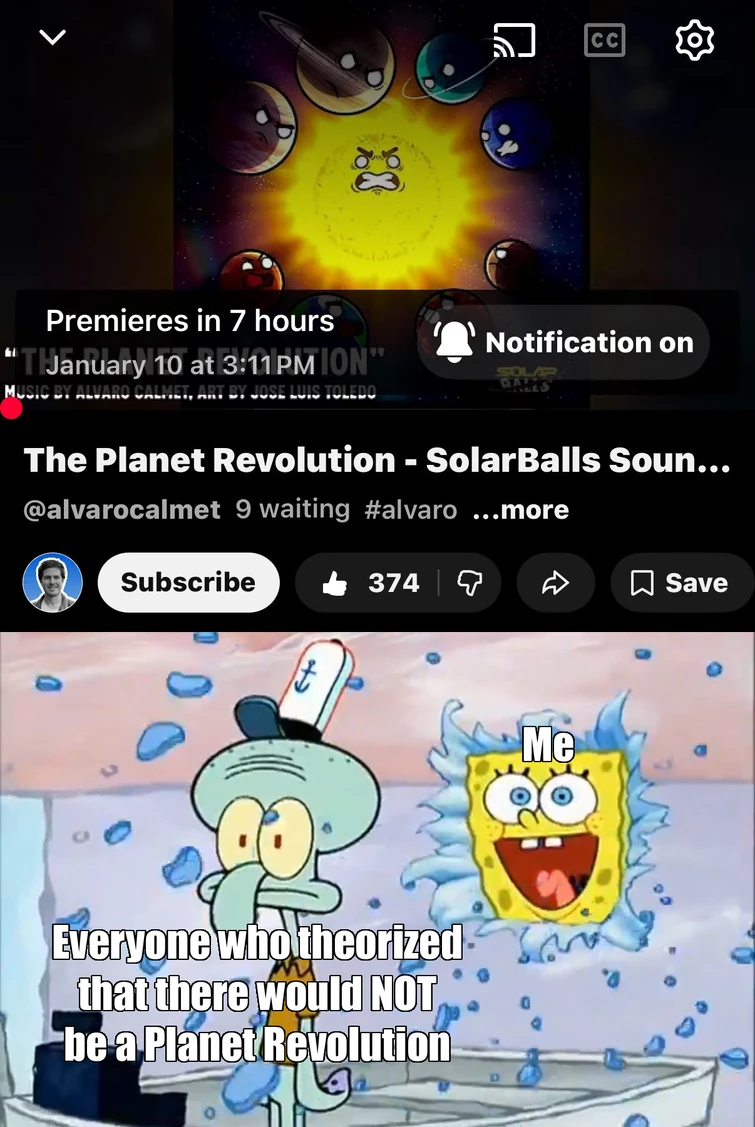Expand the truncated video title
Viewport: 755px width, 1127px height.
[377, 460]
